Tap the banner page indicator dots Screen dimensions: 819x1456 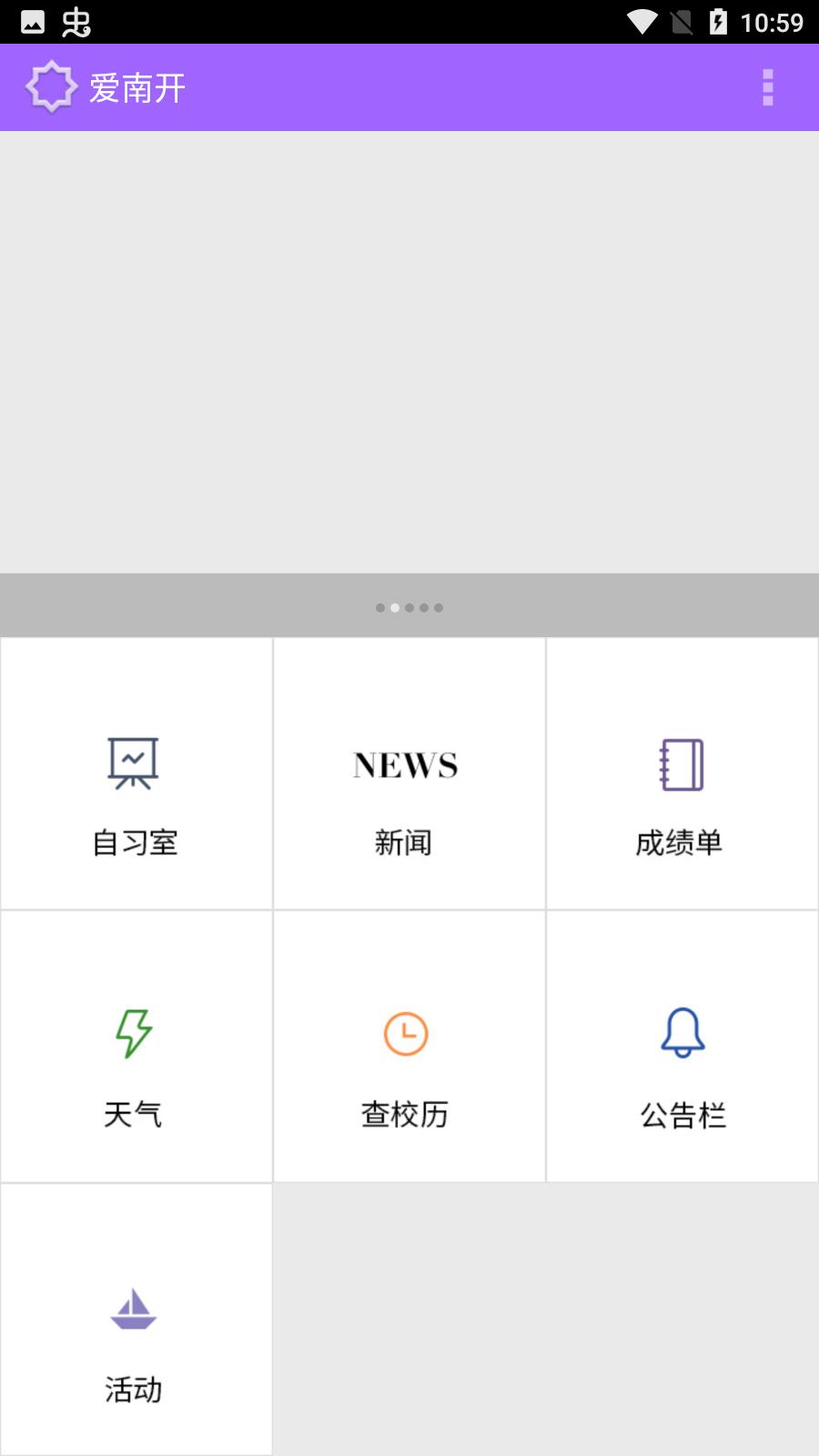pos(409,608)
